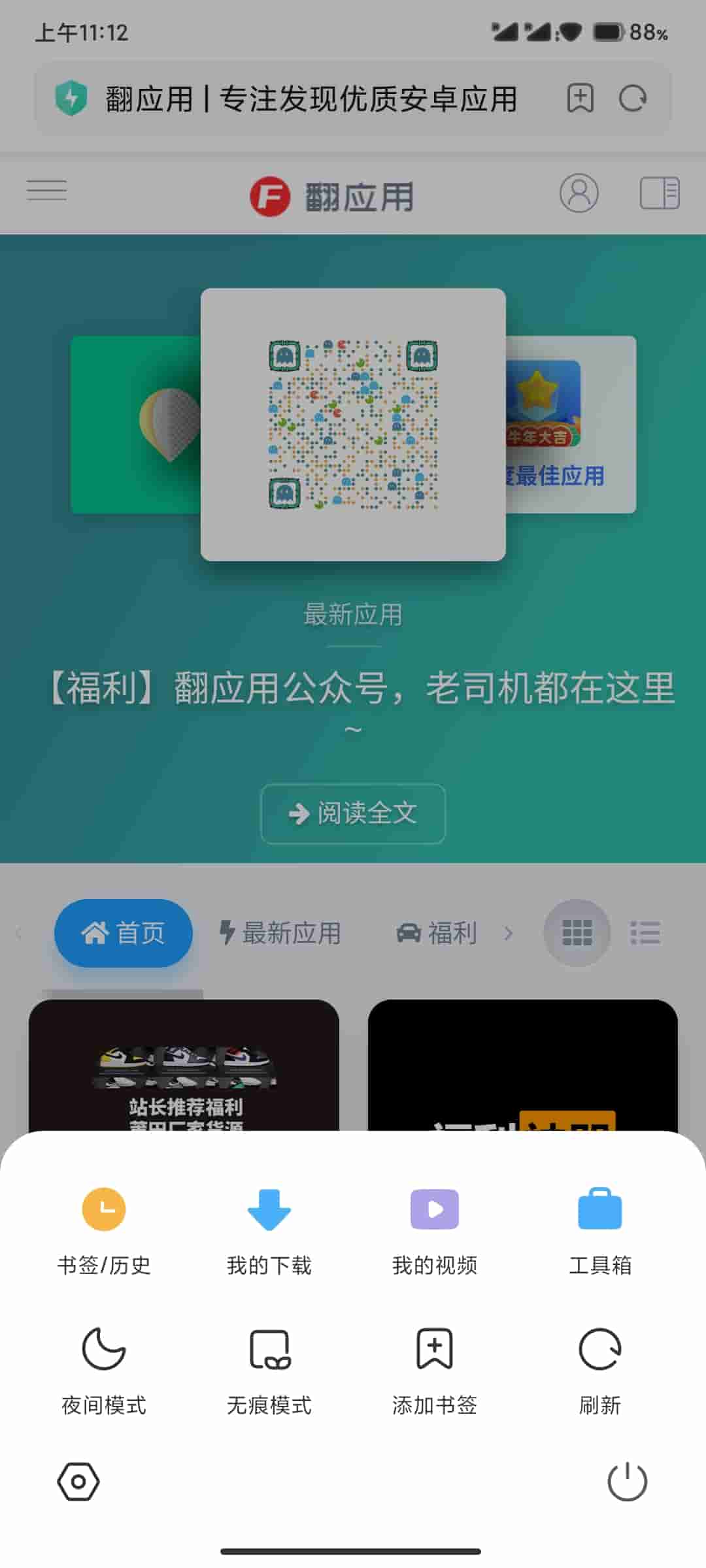Tap the reload icon in the address bar
This screenshot has width=706, height=1568.
[633, 99]
